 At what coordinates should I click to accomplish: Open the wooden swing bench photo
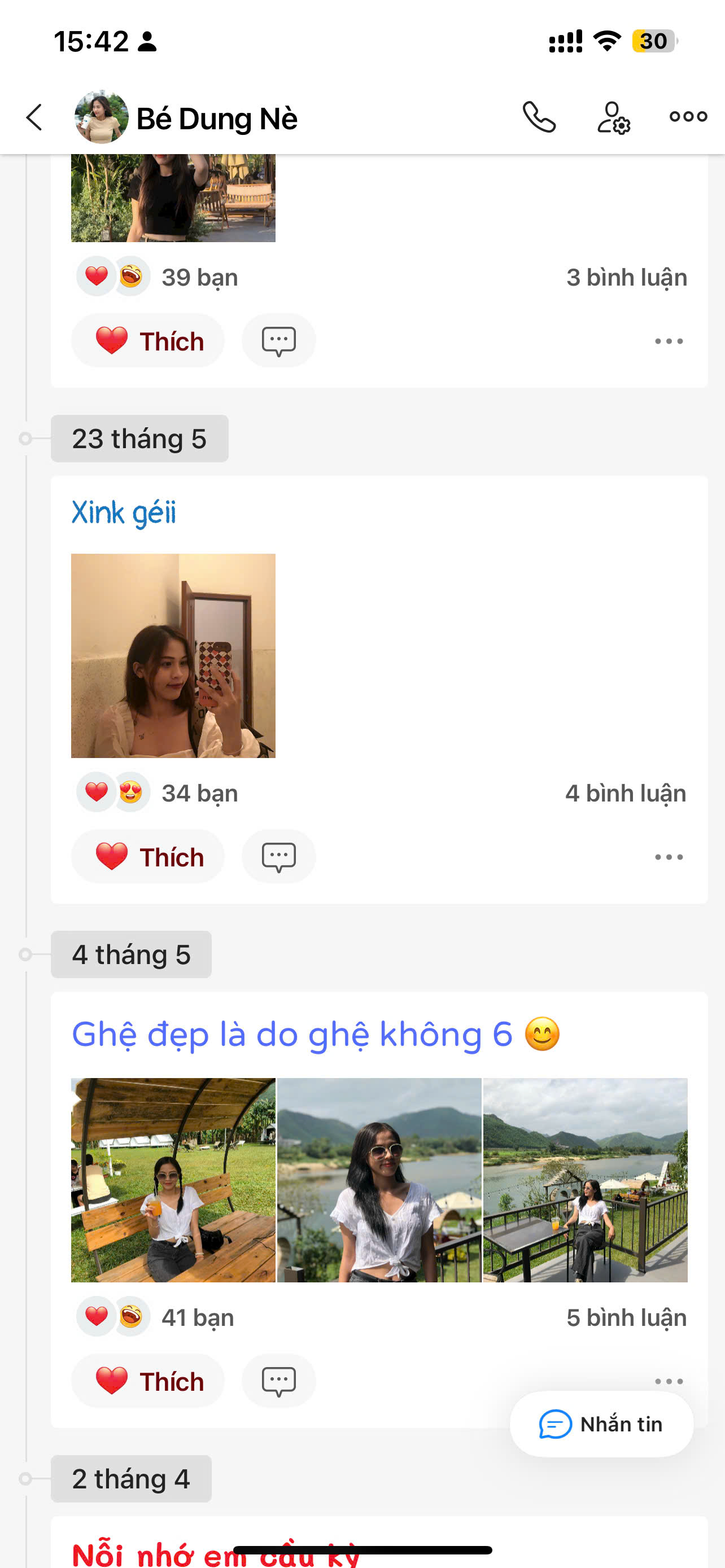173,1180
